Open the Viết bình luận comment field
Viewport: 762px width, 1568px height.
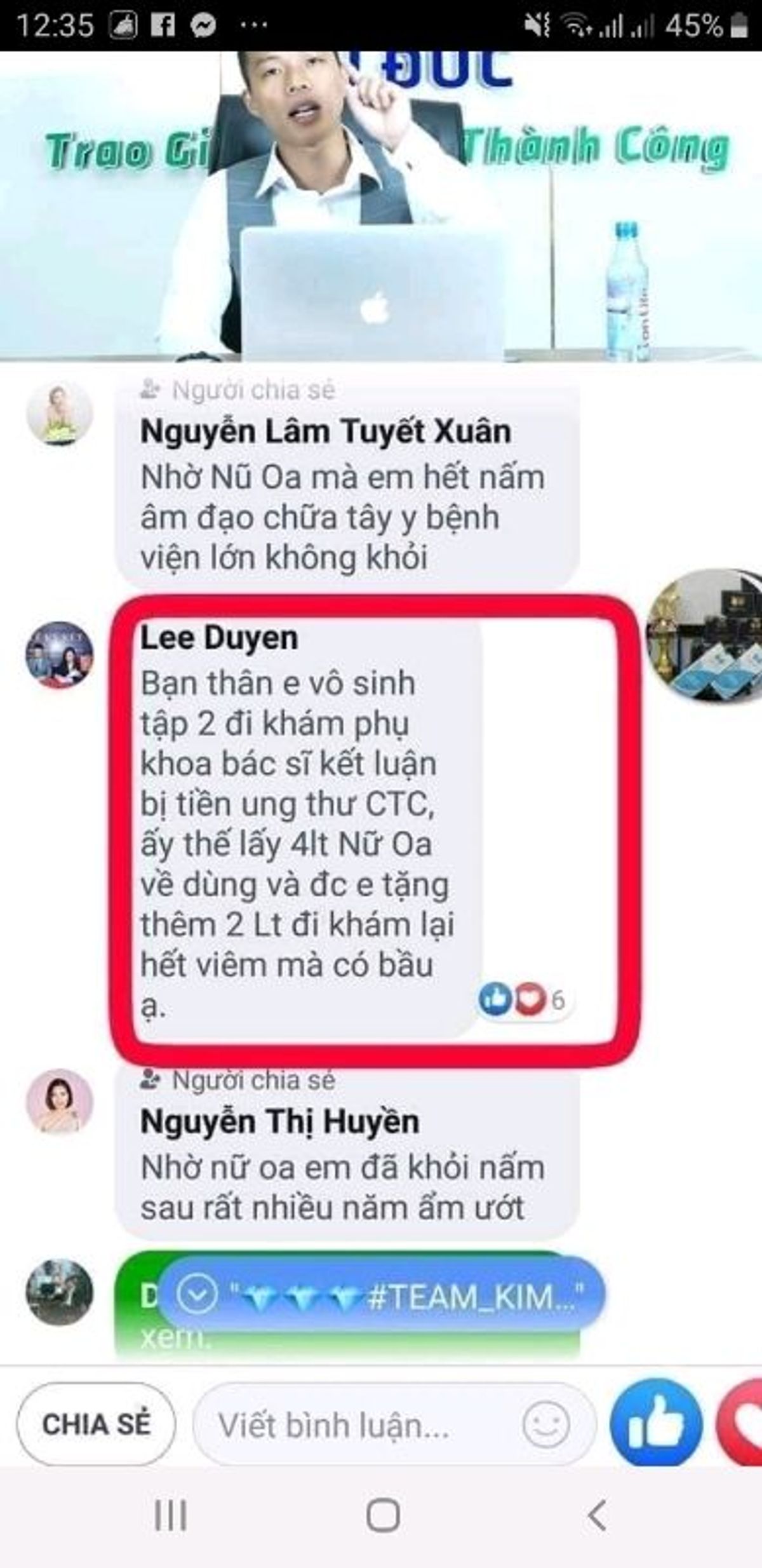coord(356,1425)
